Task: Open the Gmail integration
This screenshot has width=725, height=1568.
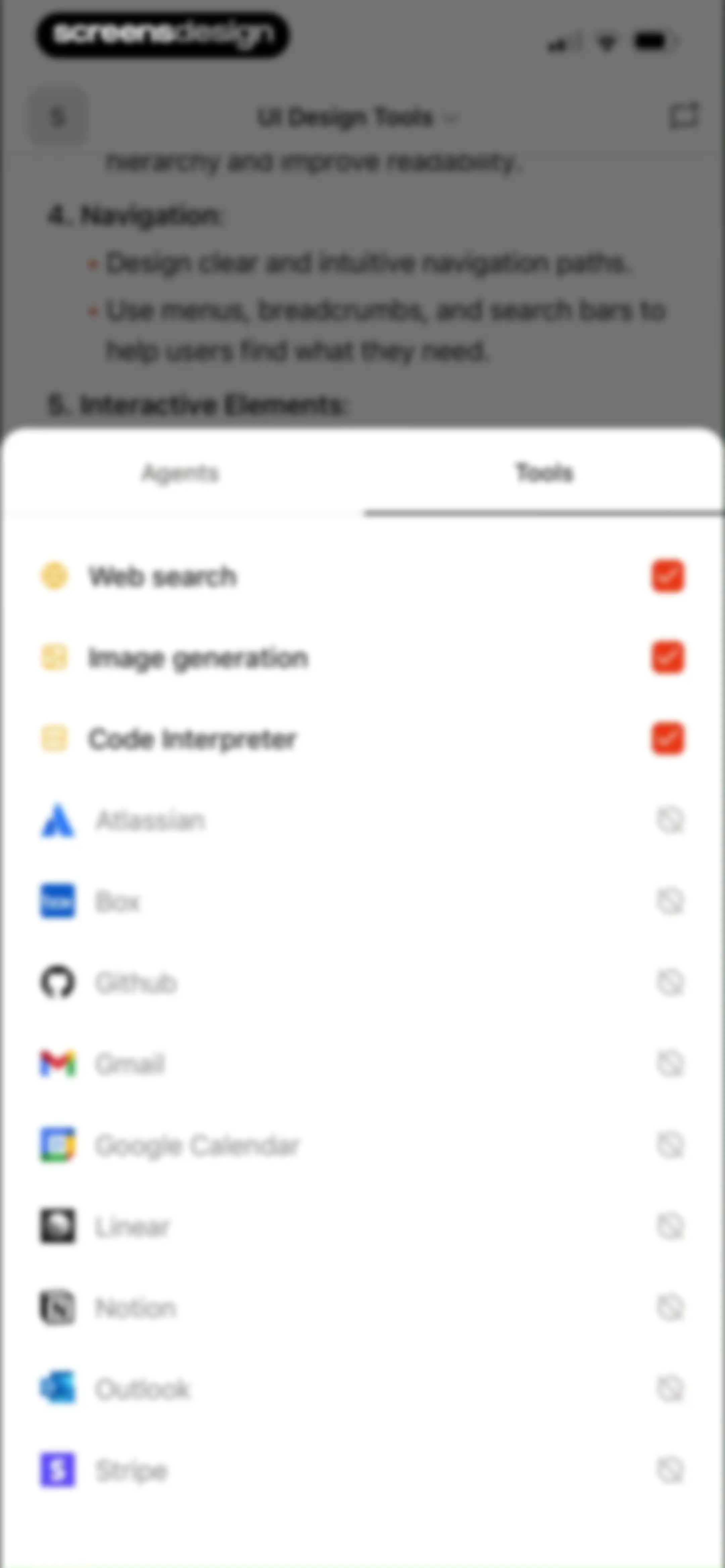Action: 362,1064
